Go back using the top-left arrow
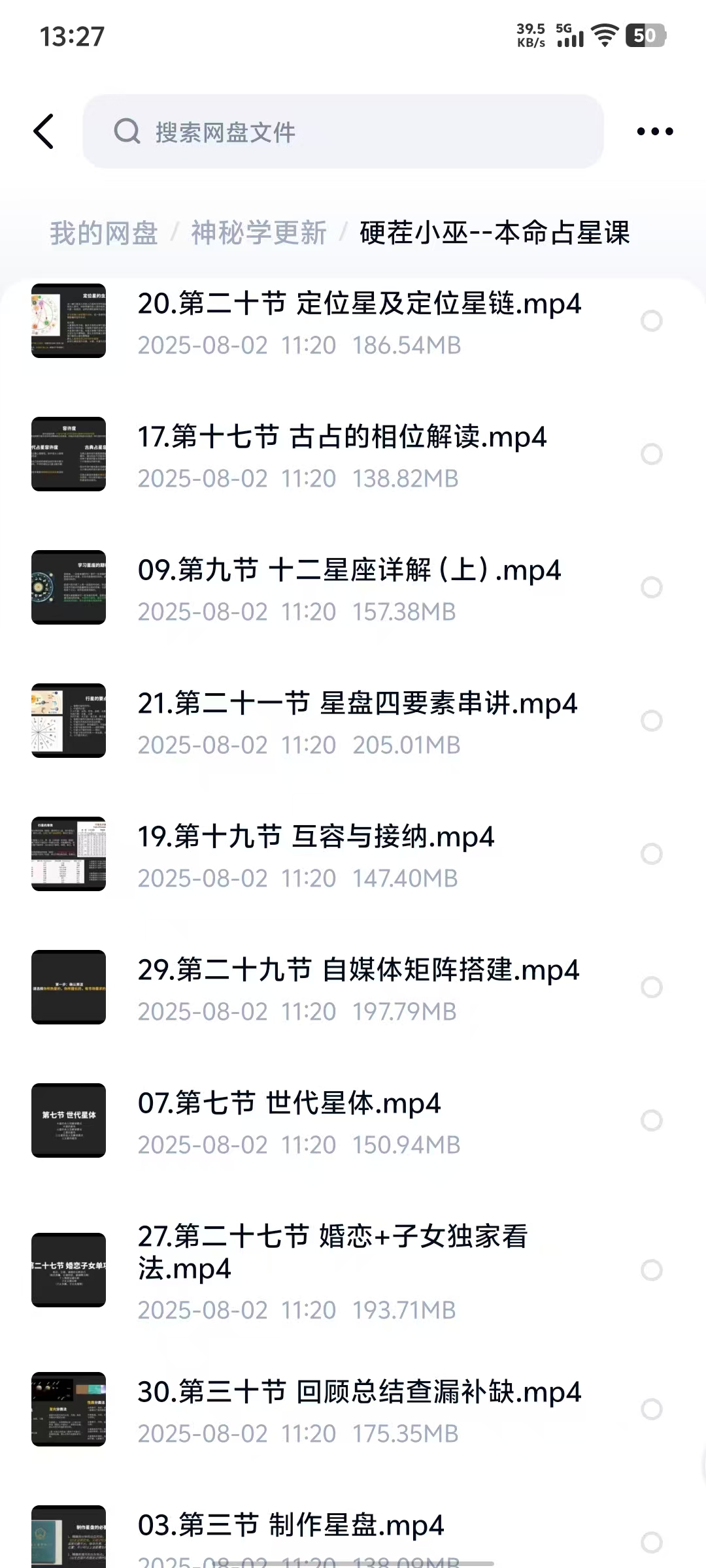This screenshot has height=1568, width=706. coord(44,131)
